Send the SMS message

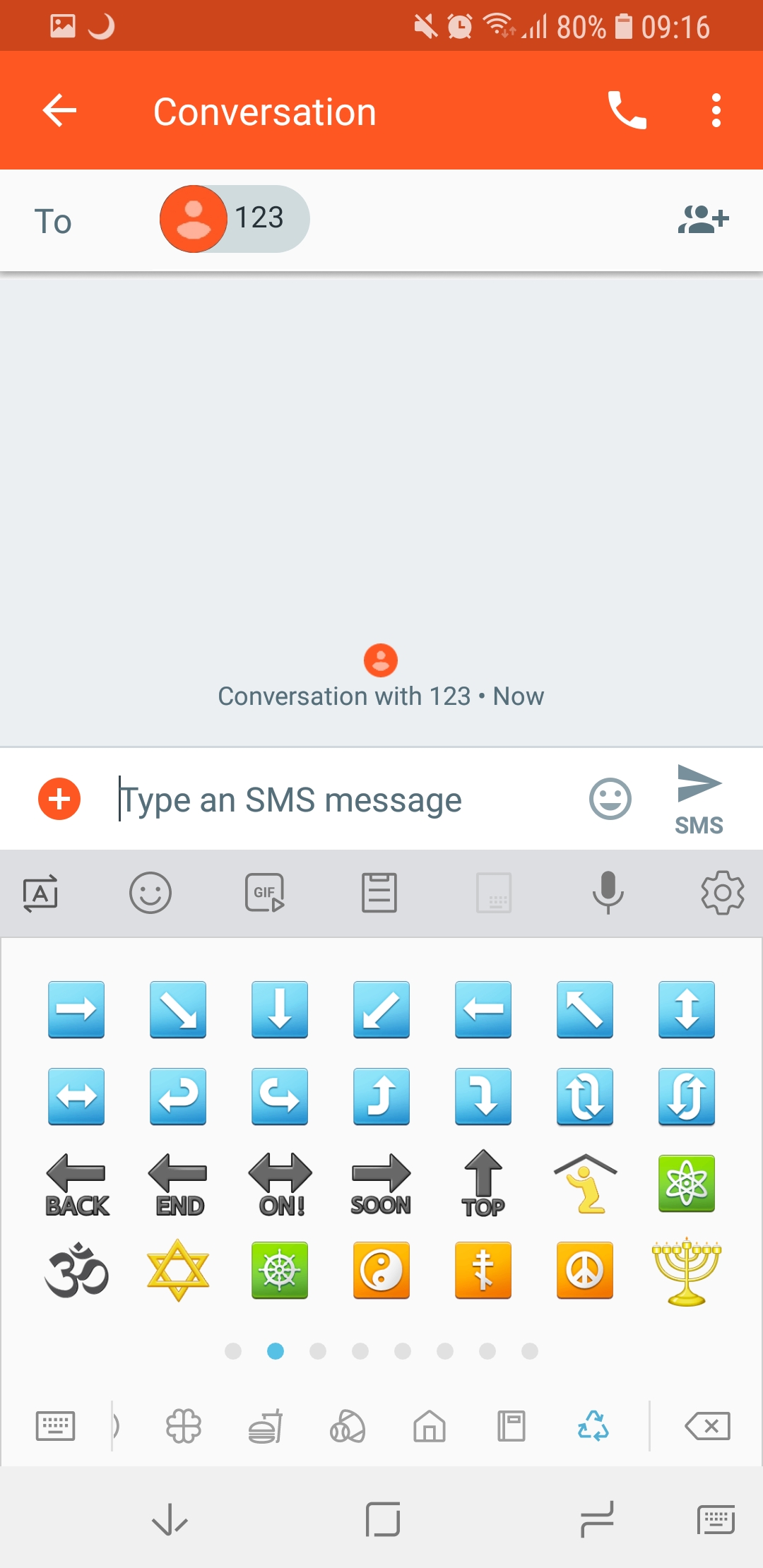coord(699,800)
